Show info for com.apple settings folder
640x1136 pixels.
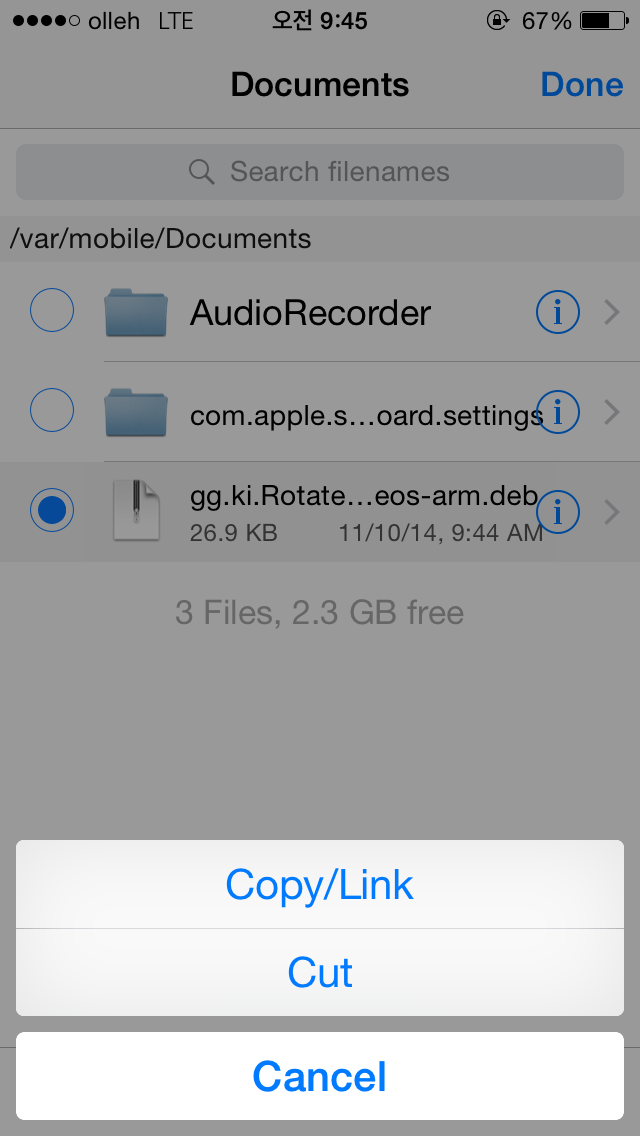point(557,413)
